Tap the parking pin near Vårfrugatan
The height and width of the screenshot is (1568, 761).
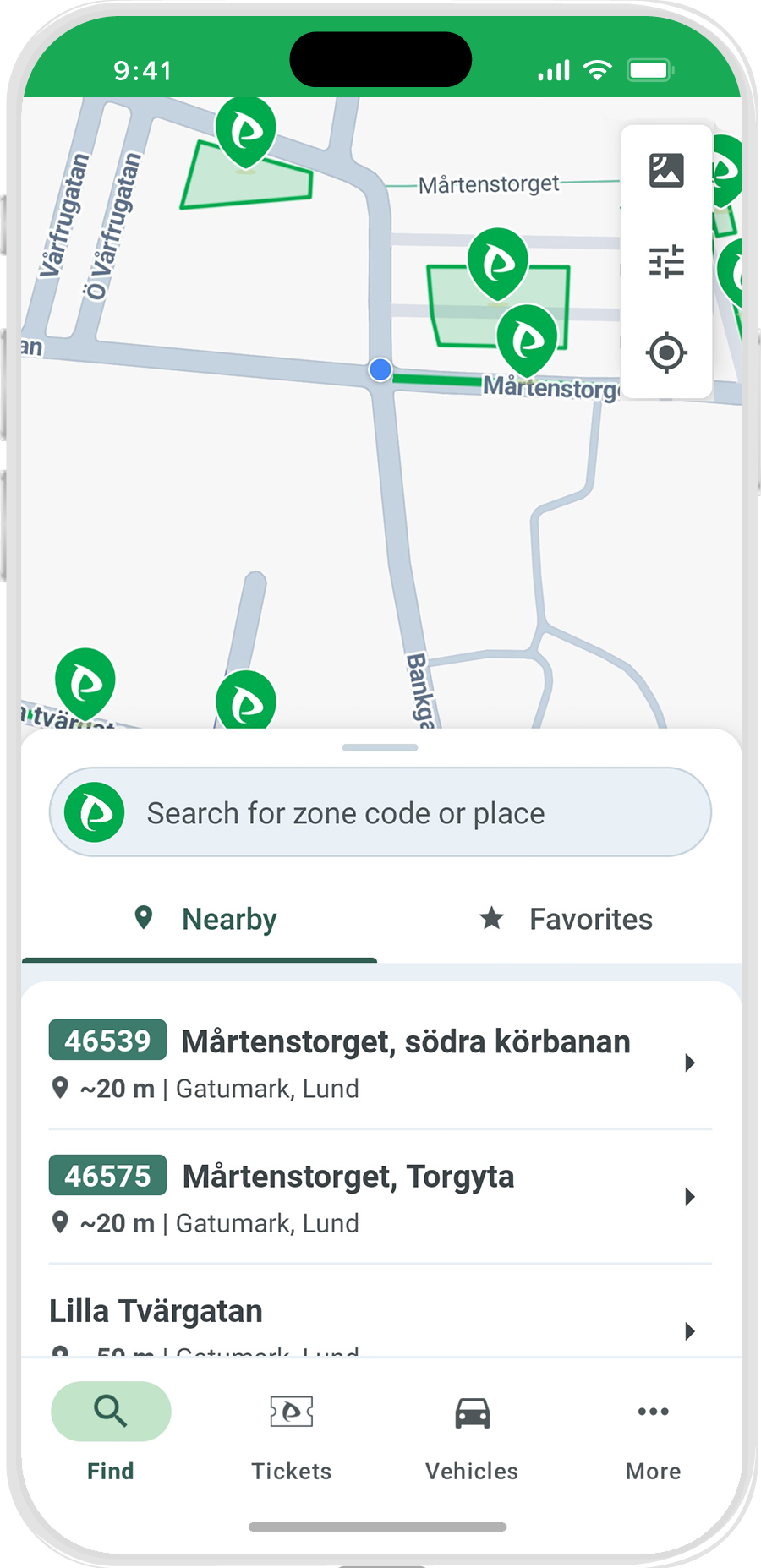[246, 133]
